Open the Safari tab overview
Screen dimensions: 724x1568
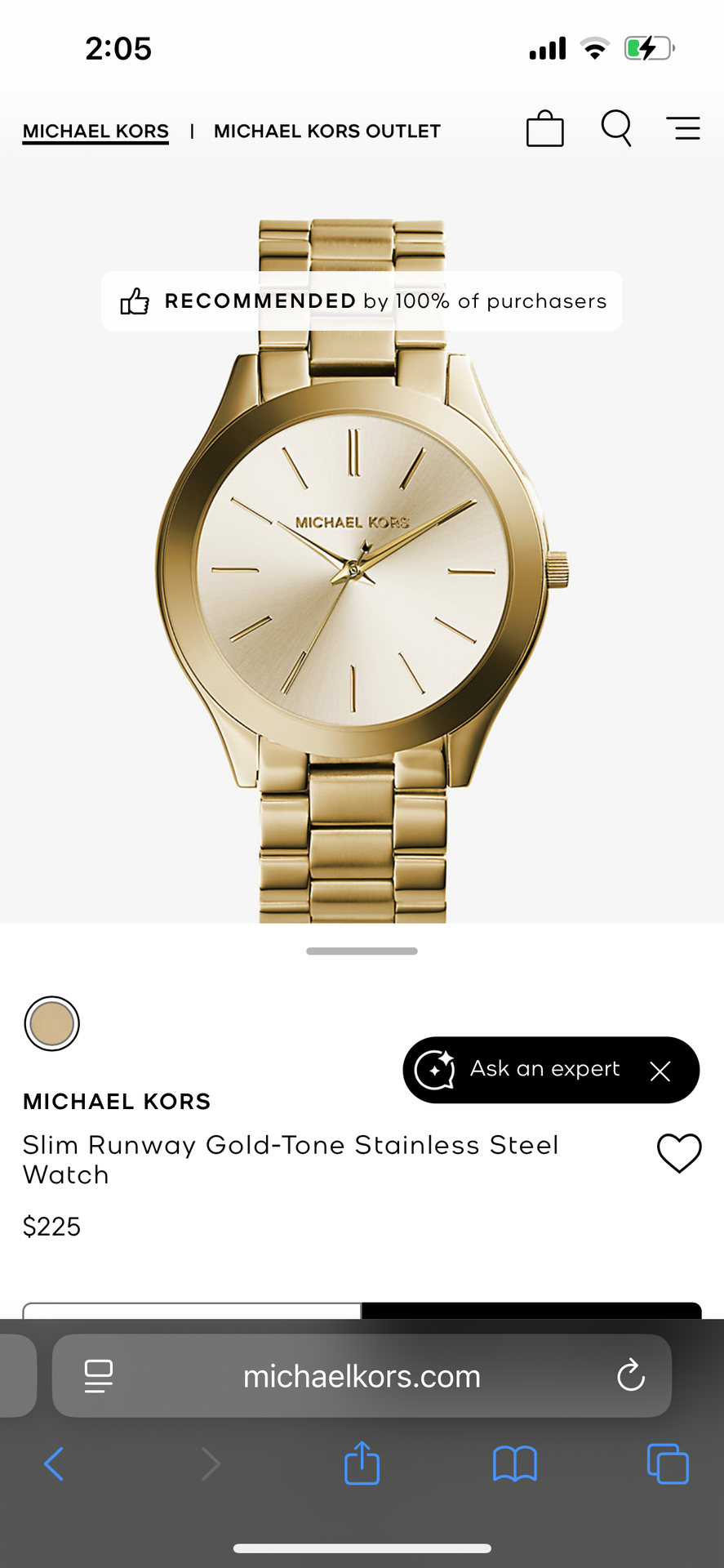(x=668, y=1463)
